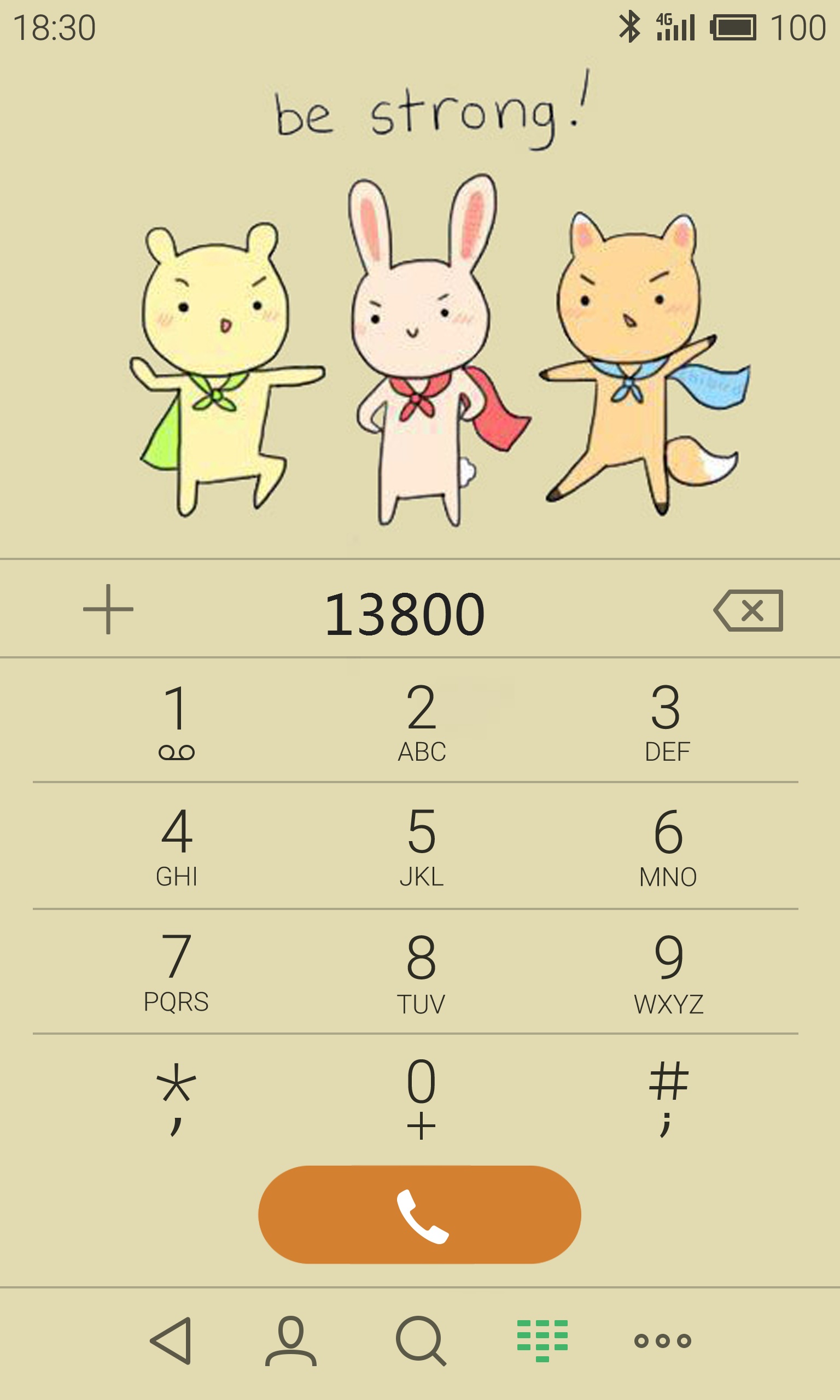Tap the star key

click(177, 1098)
